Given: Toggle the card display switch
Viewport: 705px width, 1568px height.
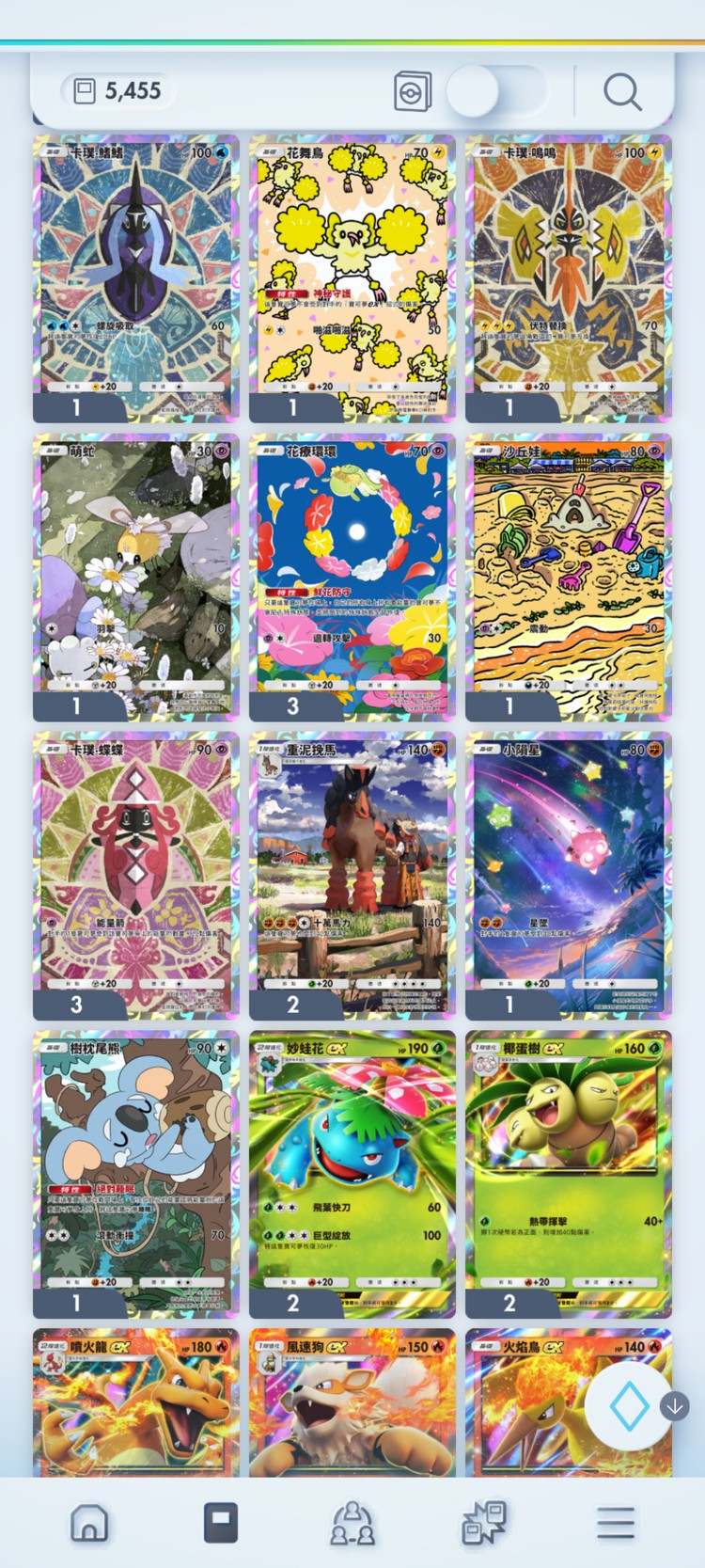Looking at the screenshot, I should [495, 91].
